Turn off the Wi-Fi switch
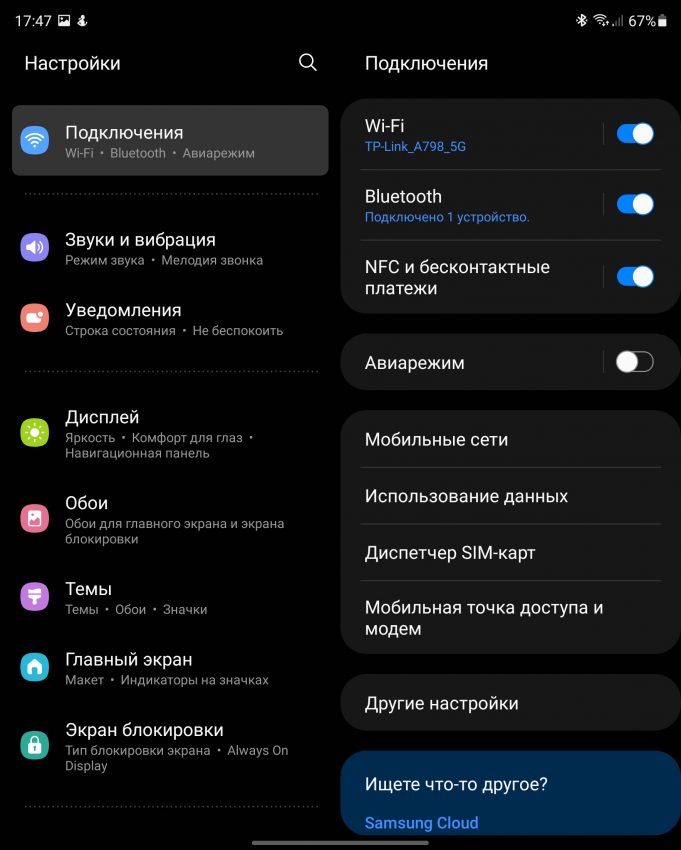This screenshot has height=850, width=681. [634, 134]
